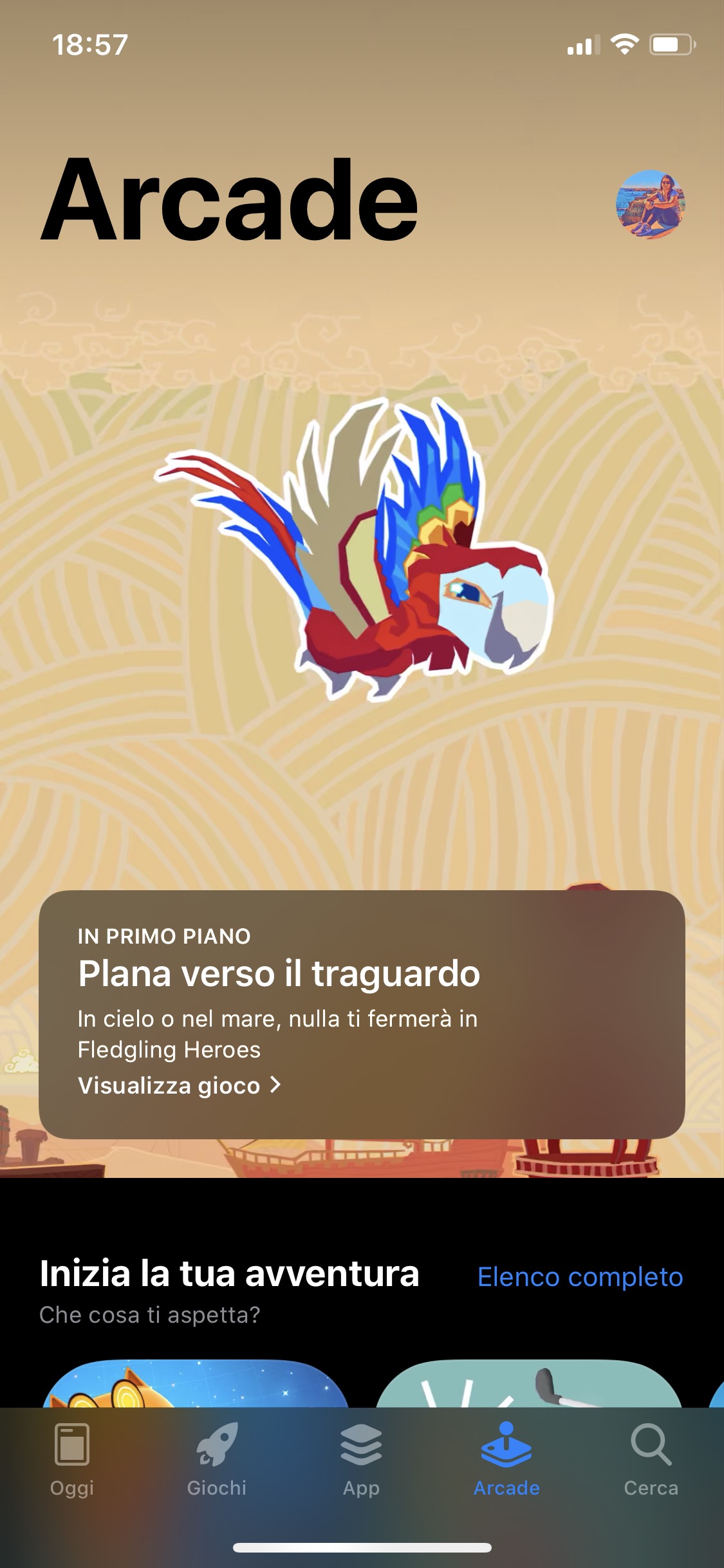Viewport: 724px width, 1568px height.
Task: Open Elenco completo list
Action: point(580,1277)
